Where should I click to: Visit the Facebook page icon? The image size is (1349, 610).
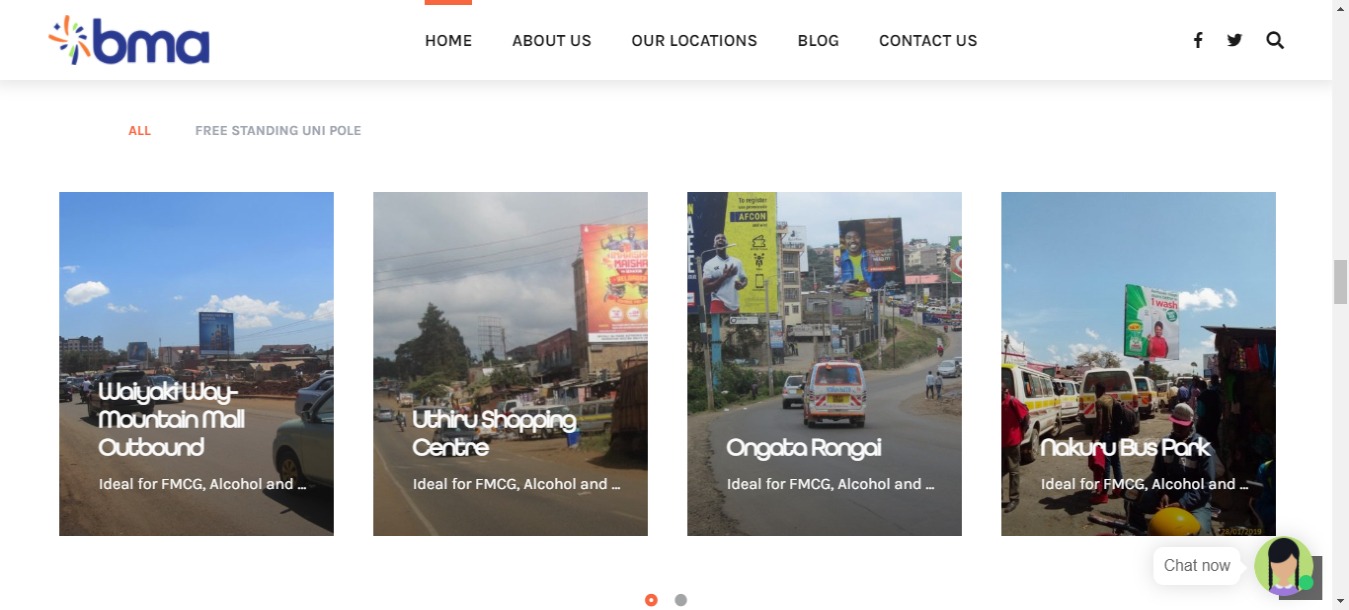pyautogui.click(x=1197, y=40)
